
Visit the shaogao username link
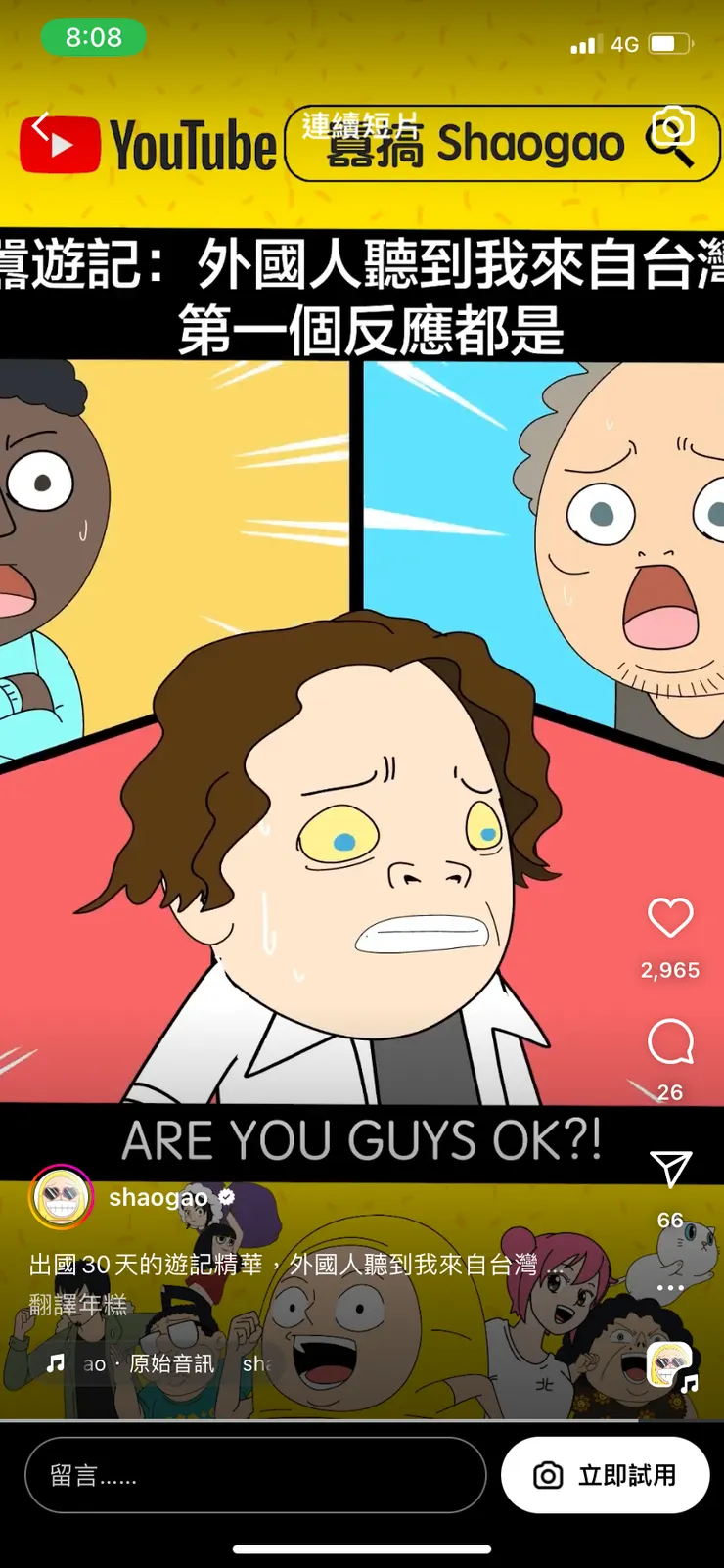(158, 1197)
